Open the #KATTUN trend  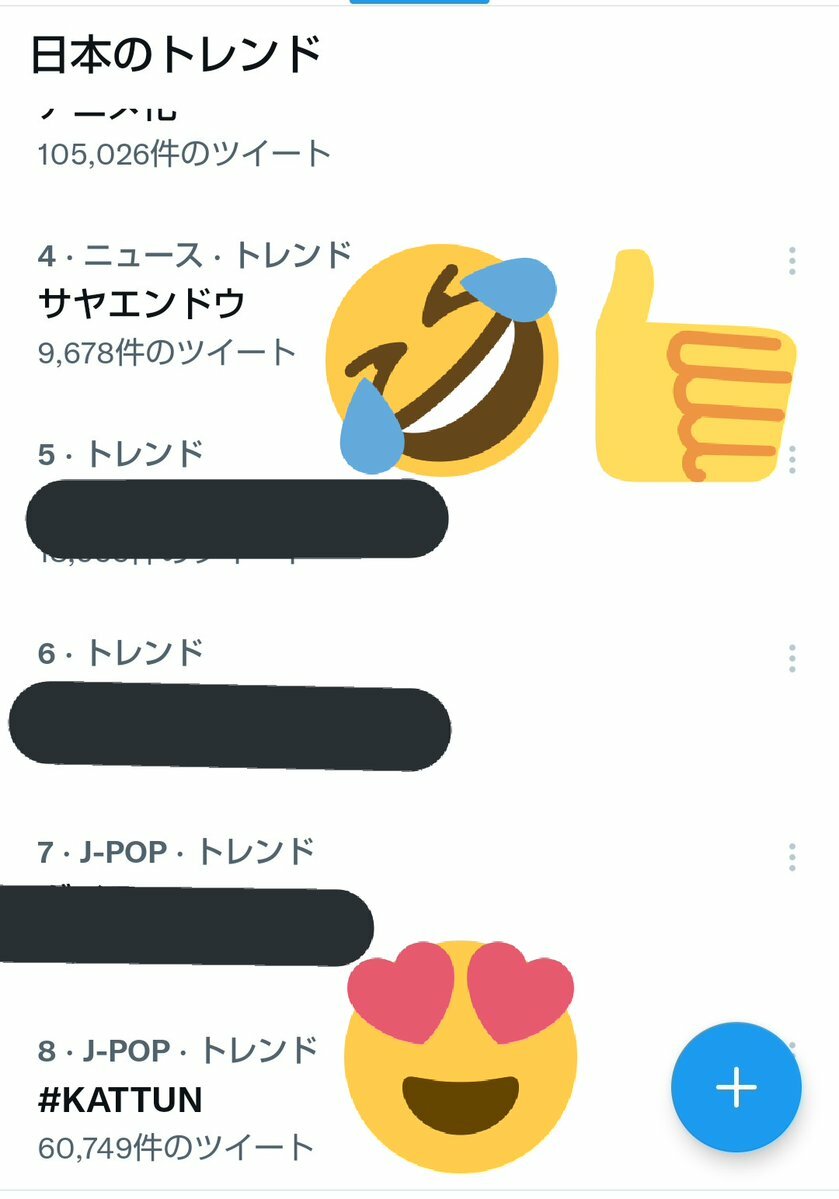[120, 1100]
